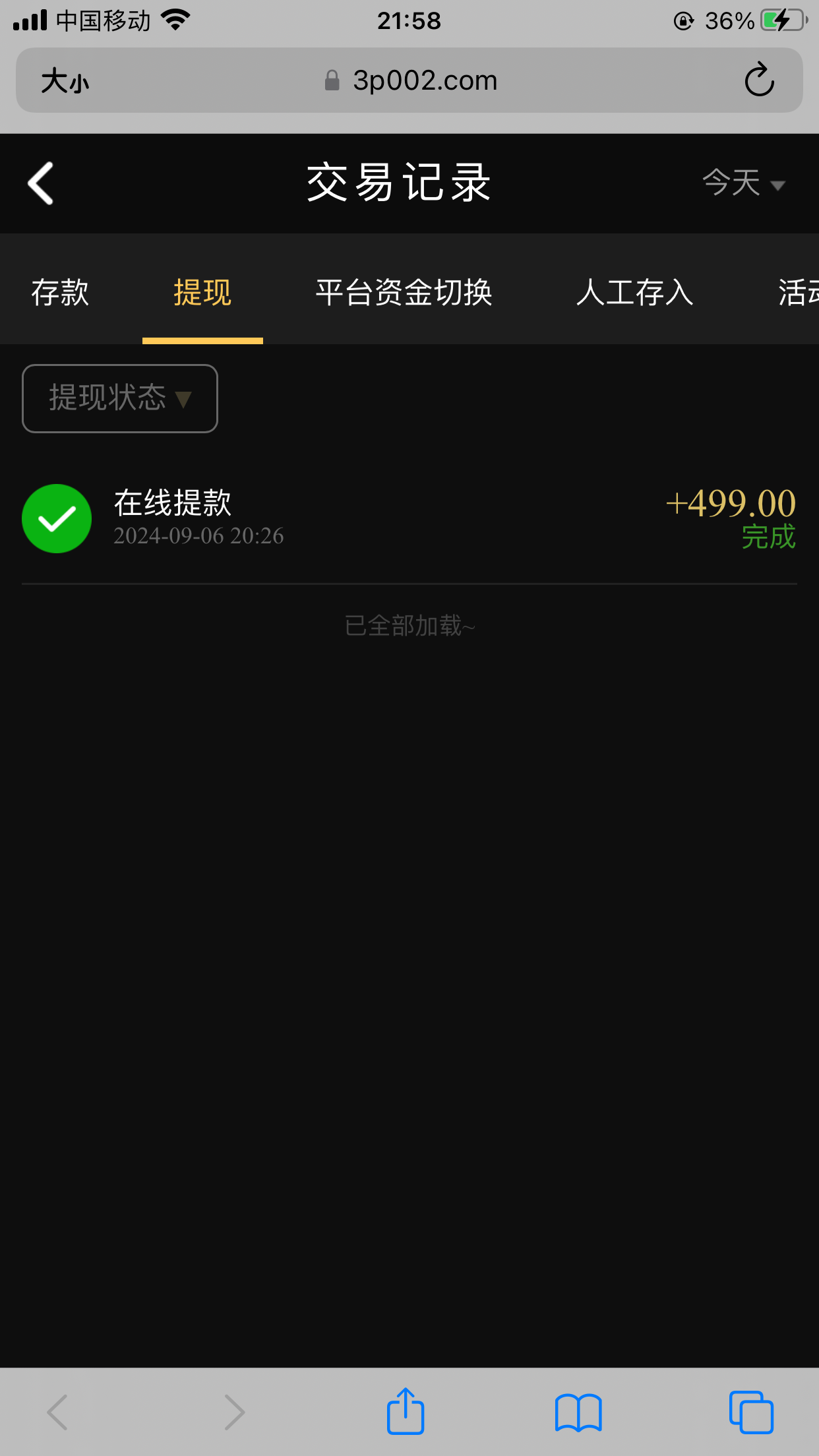Select the 提现 tab
Viewport: 819px width, 1456px height.
coord(202,292)
